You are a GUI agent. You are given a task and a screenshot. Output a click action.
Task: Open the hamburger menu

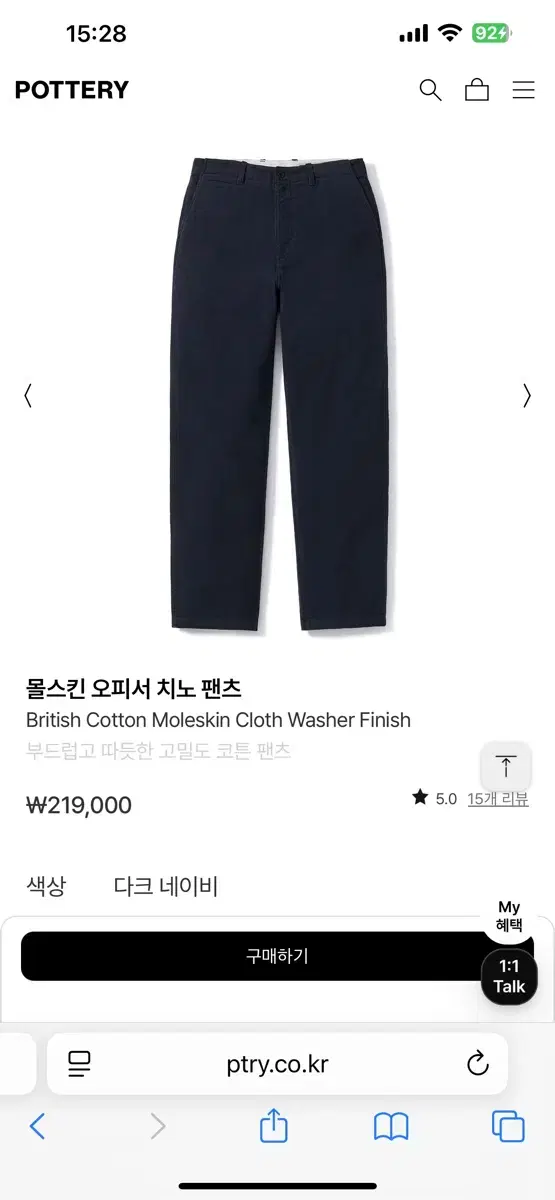coord(524,90)
